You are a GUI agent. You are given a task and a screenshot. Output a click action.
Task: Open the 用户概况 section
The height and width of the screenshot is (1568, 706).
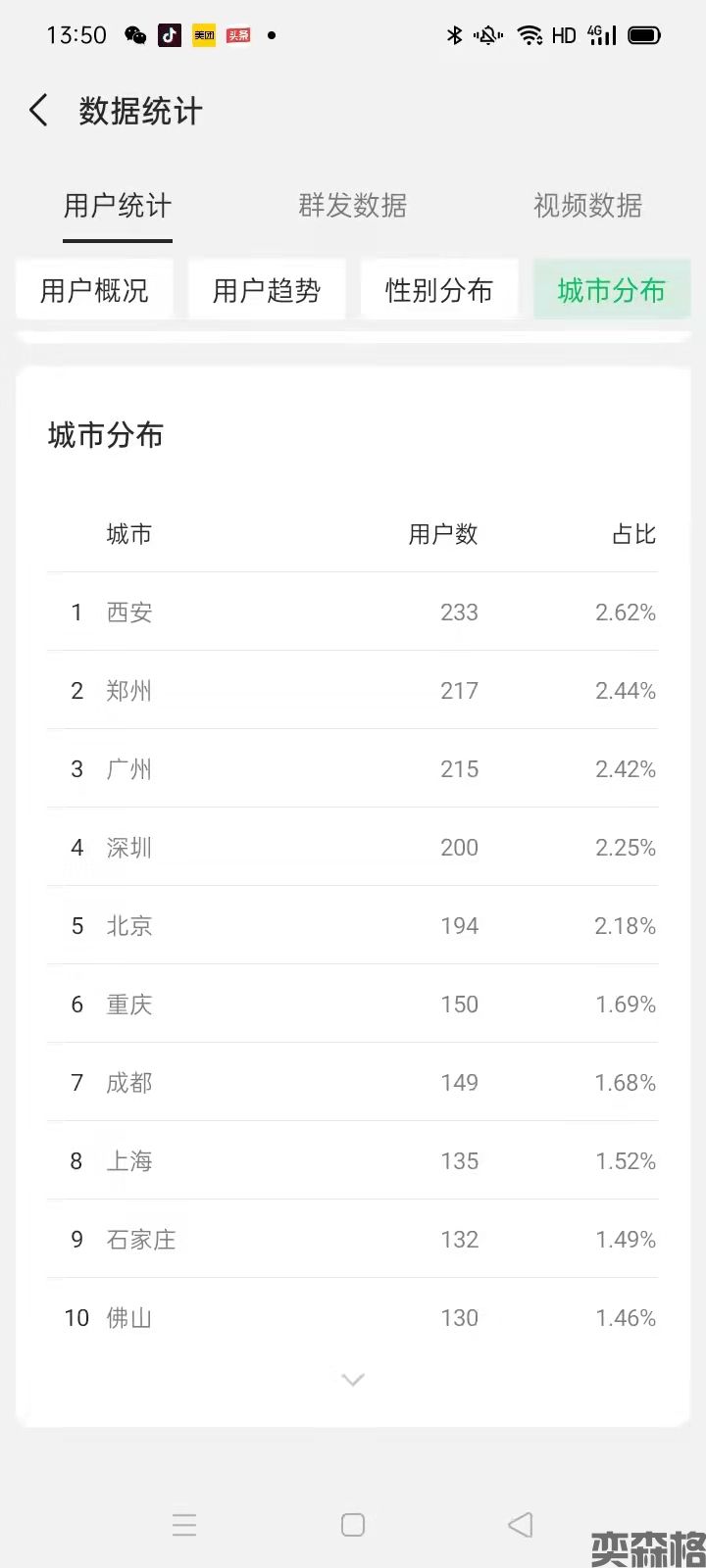(x=94, y=290)
